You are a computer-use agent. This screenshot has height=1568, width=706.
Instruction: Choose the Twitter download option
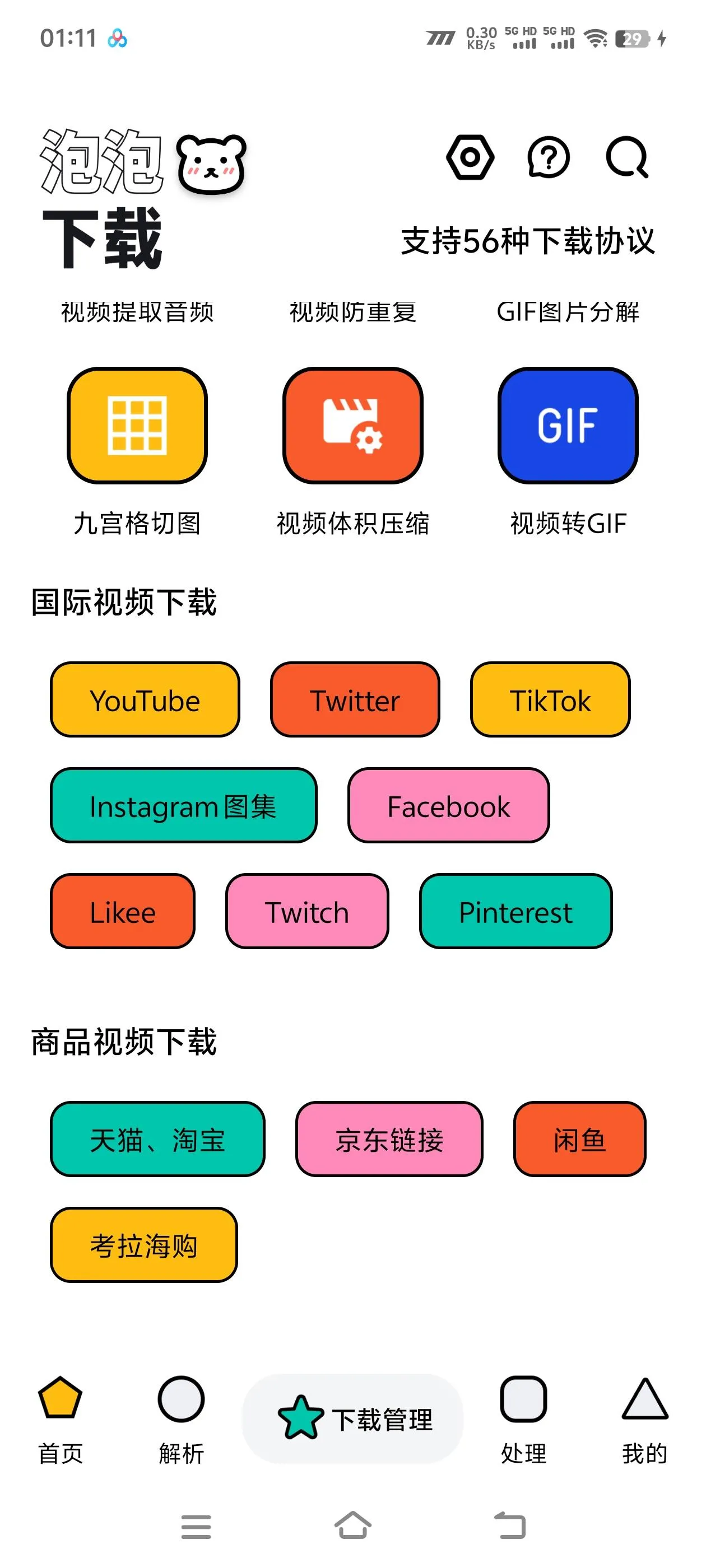(x=355, y=700)
